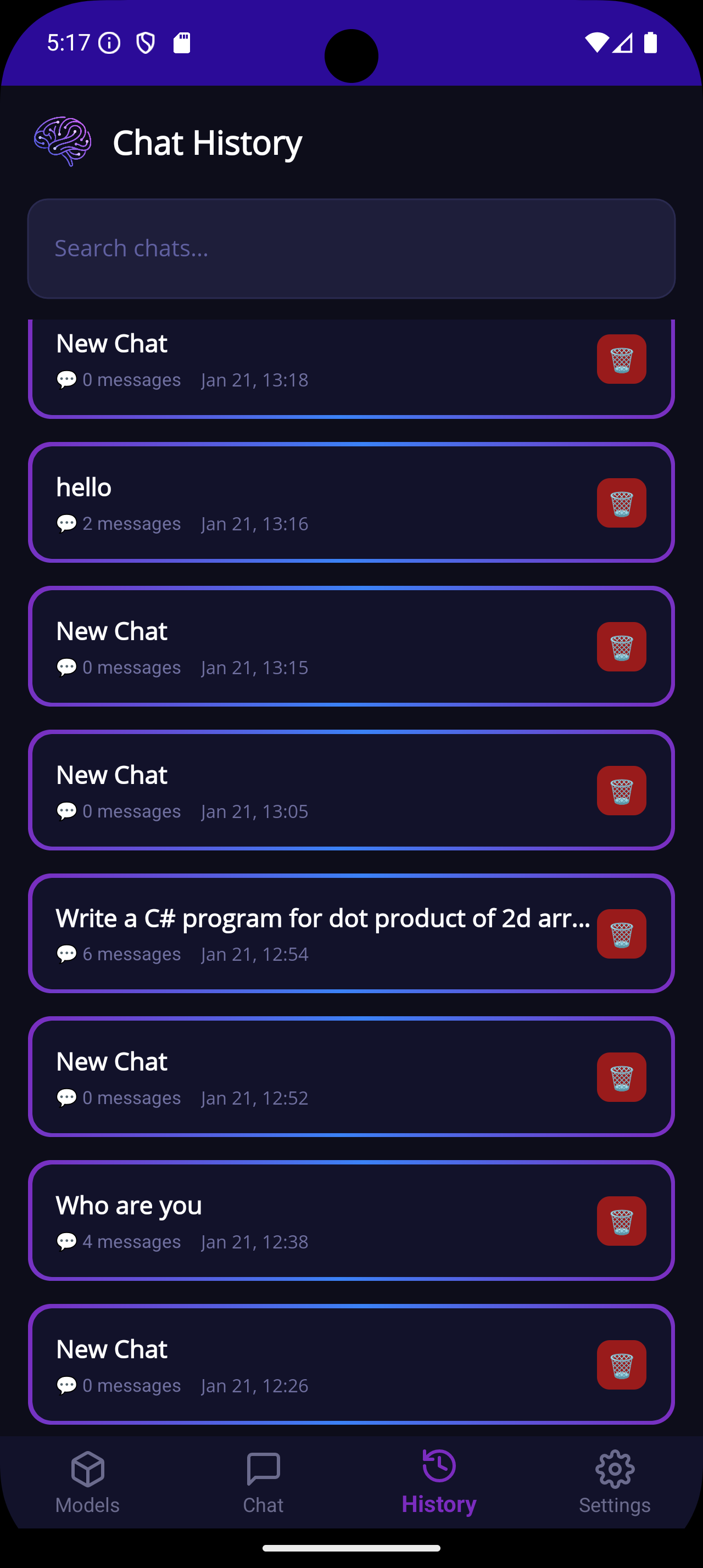Delete New Chat dated Jan 21, 12:52
The image size is (703, 1568).
621,1077
